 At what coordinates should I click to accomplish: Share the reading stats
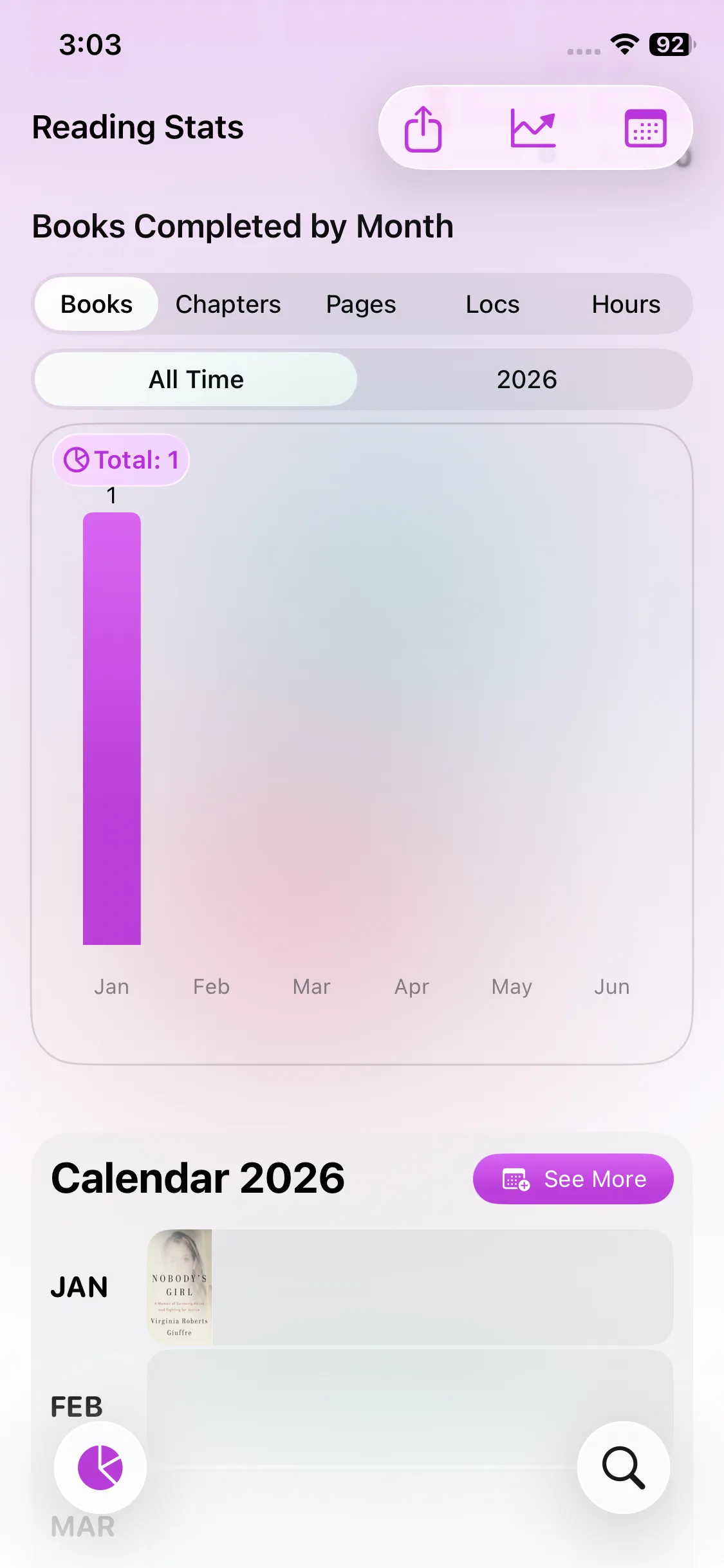423,129
